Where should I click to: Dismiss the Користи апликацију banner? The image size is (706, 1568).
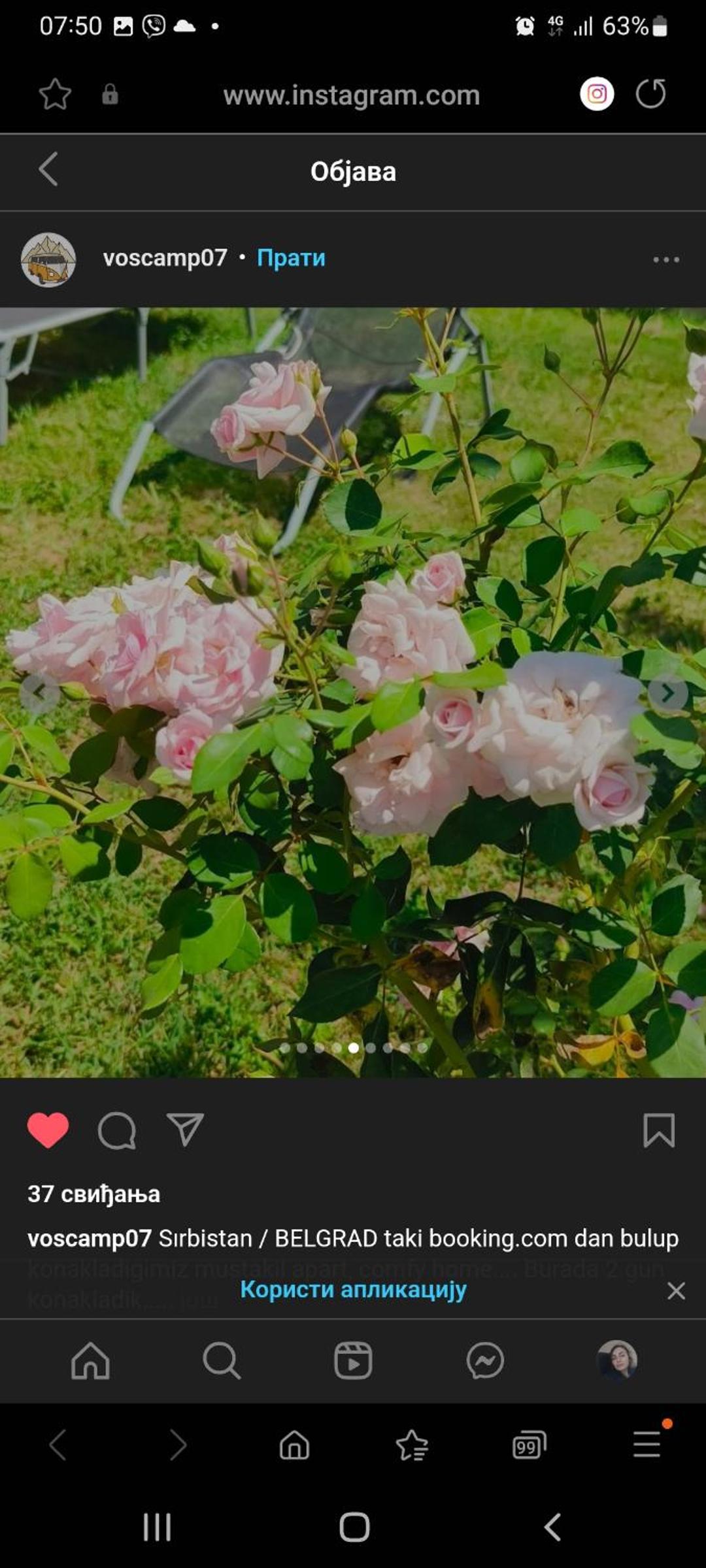tap(676, 1290)
